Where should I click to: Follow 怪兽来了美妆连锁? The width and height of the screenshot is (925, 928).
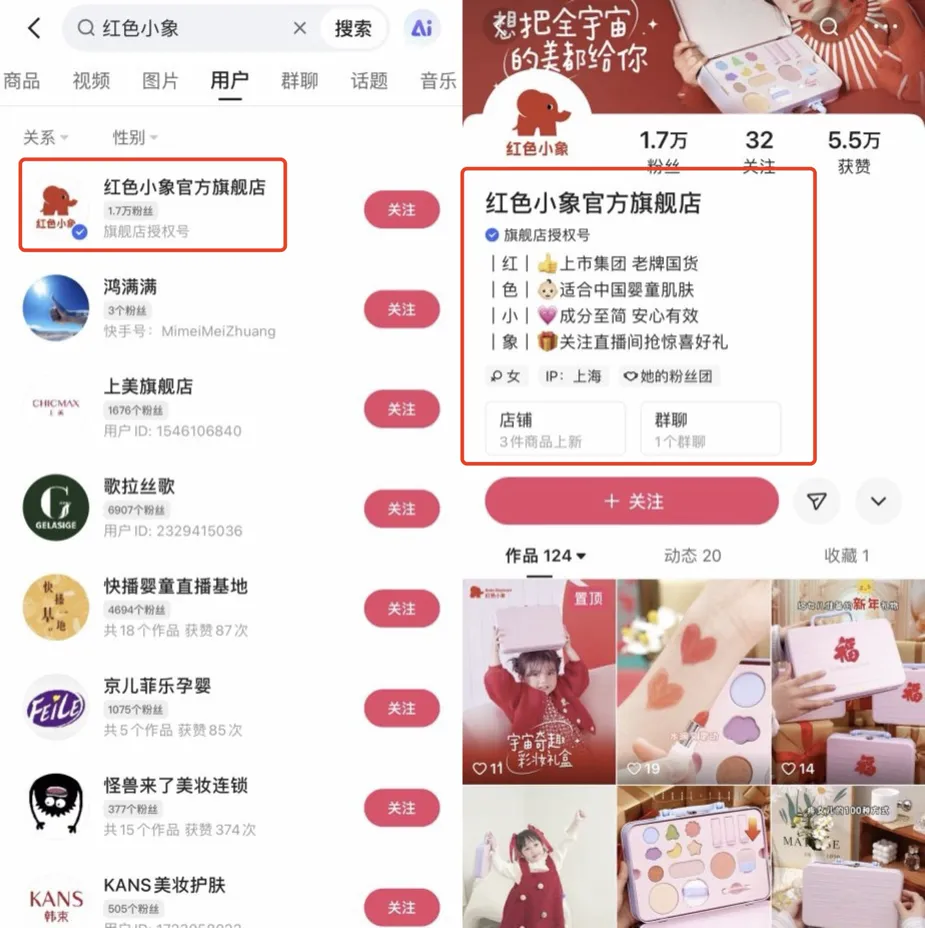(x=401, y=808)
